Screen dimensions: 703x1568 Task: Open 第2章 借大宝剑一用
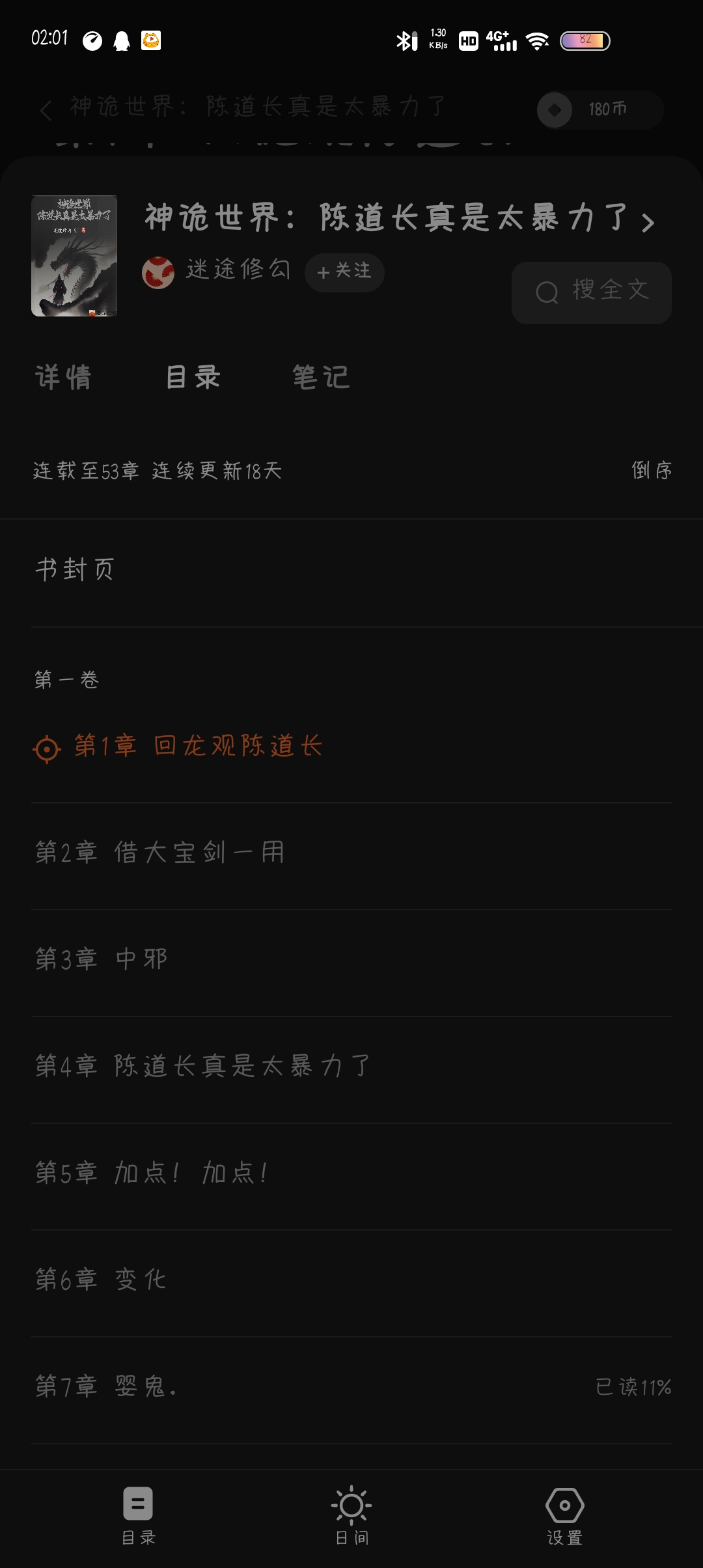point(160,852)
